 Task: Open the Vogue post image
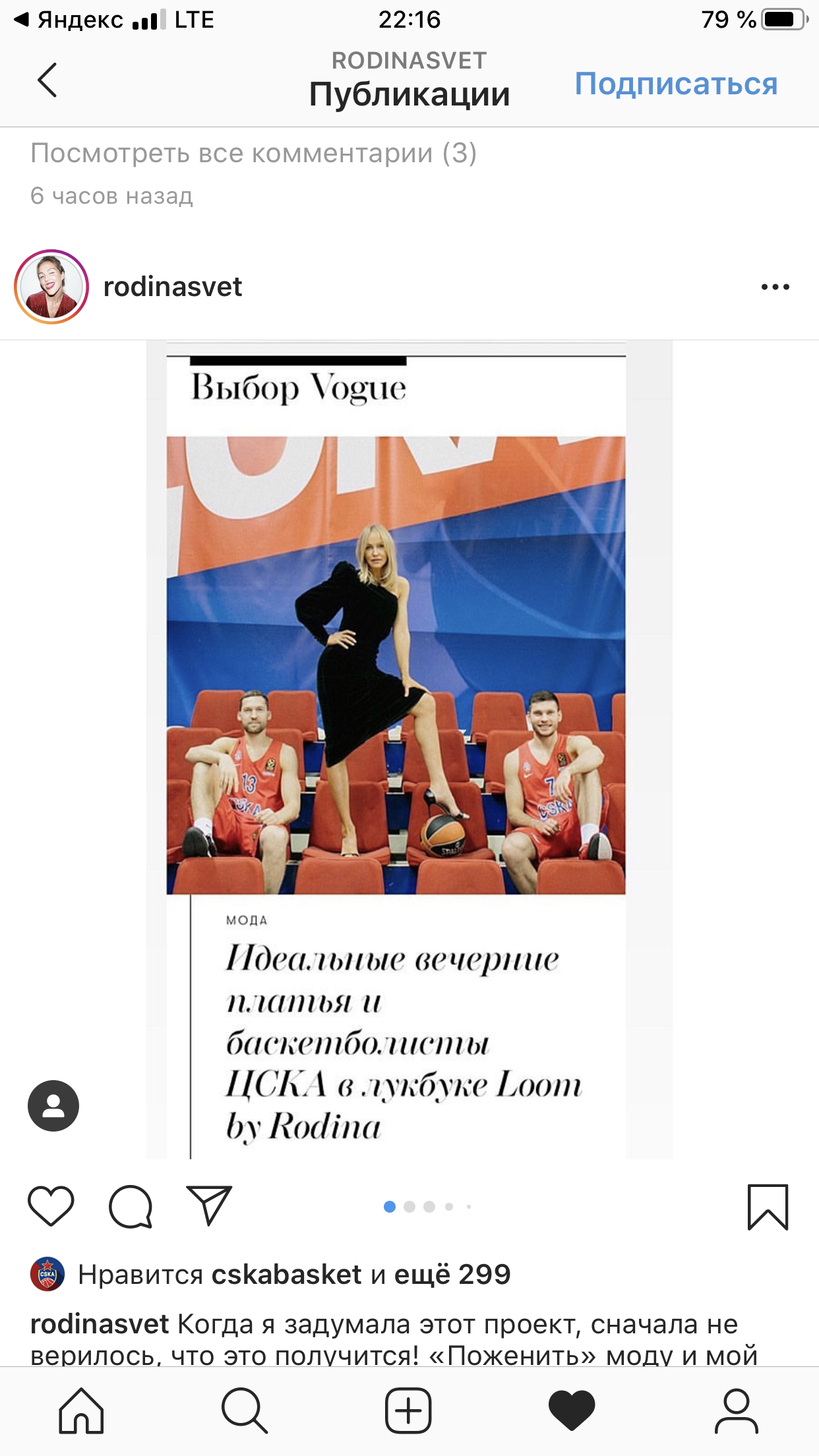(409, 750)
